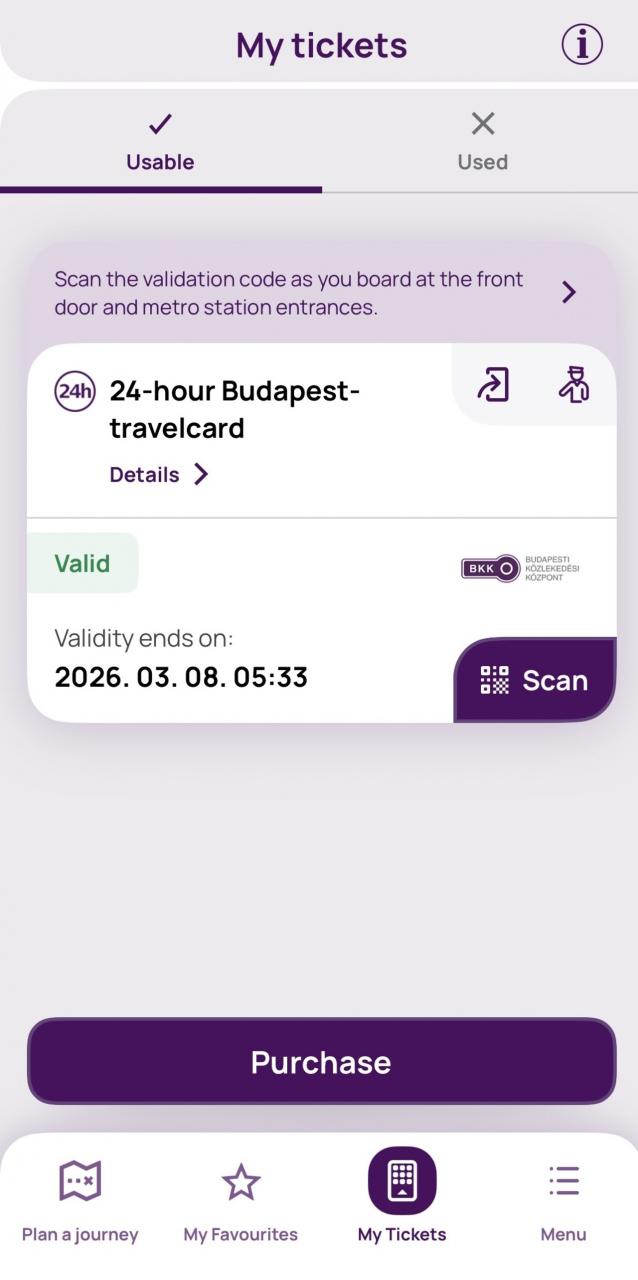Open the Menu tab
This screenshot has width=638, height=1280.
(563, 1199)
